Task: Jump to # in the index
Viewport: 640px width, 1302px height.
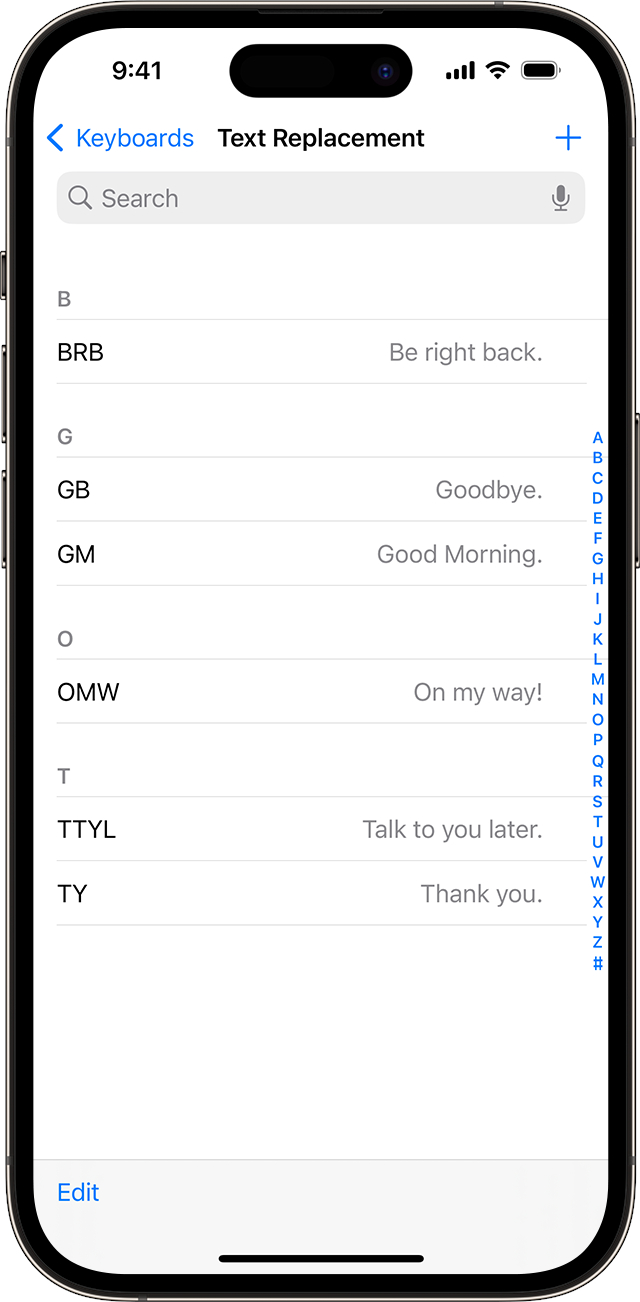Action: 598,964
